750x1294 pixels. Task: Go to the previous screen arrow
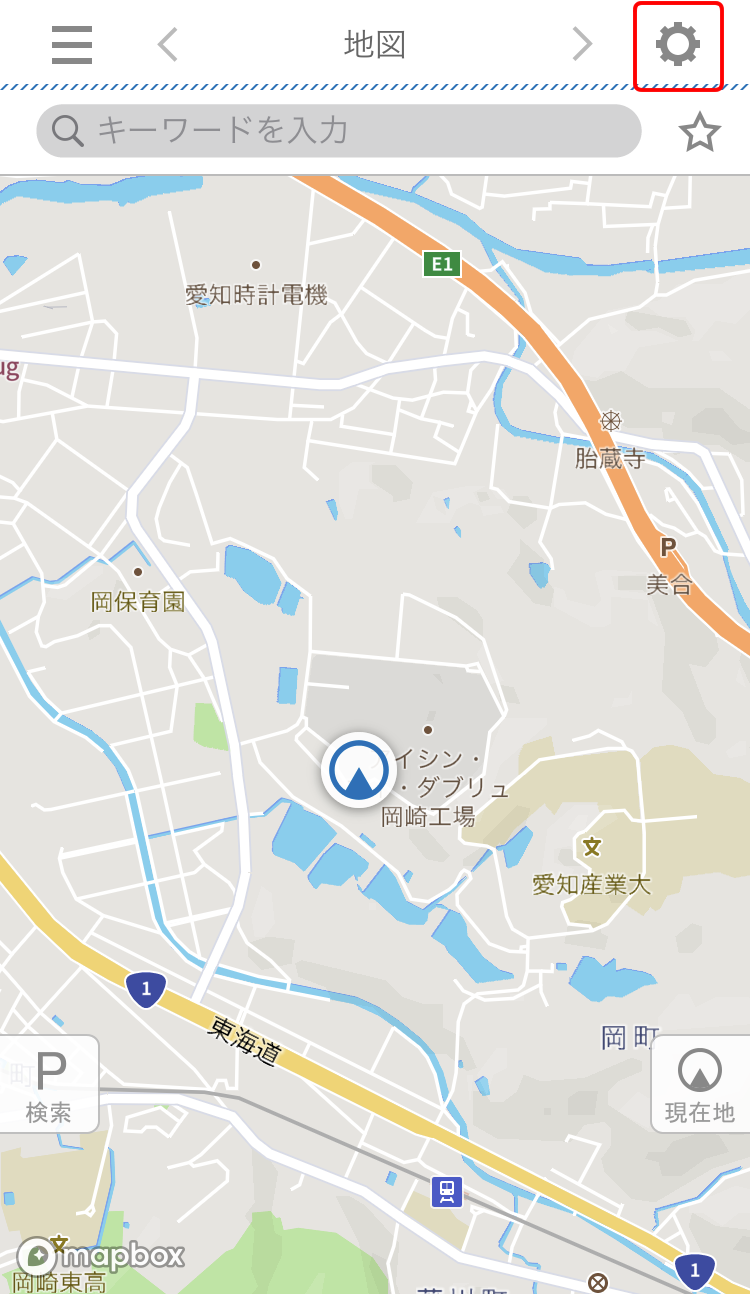(x=168, y=45)
